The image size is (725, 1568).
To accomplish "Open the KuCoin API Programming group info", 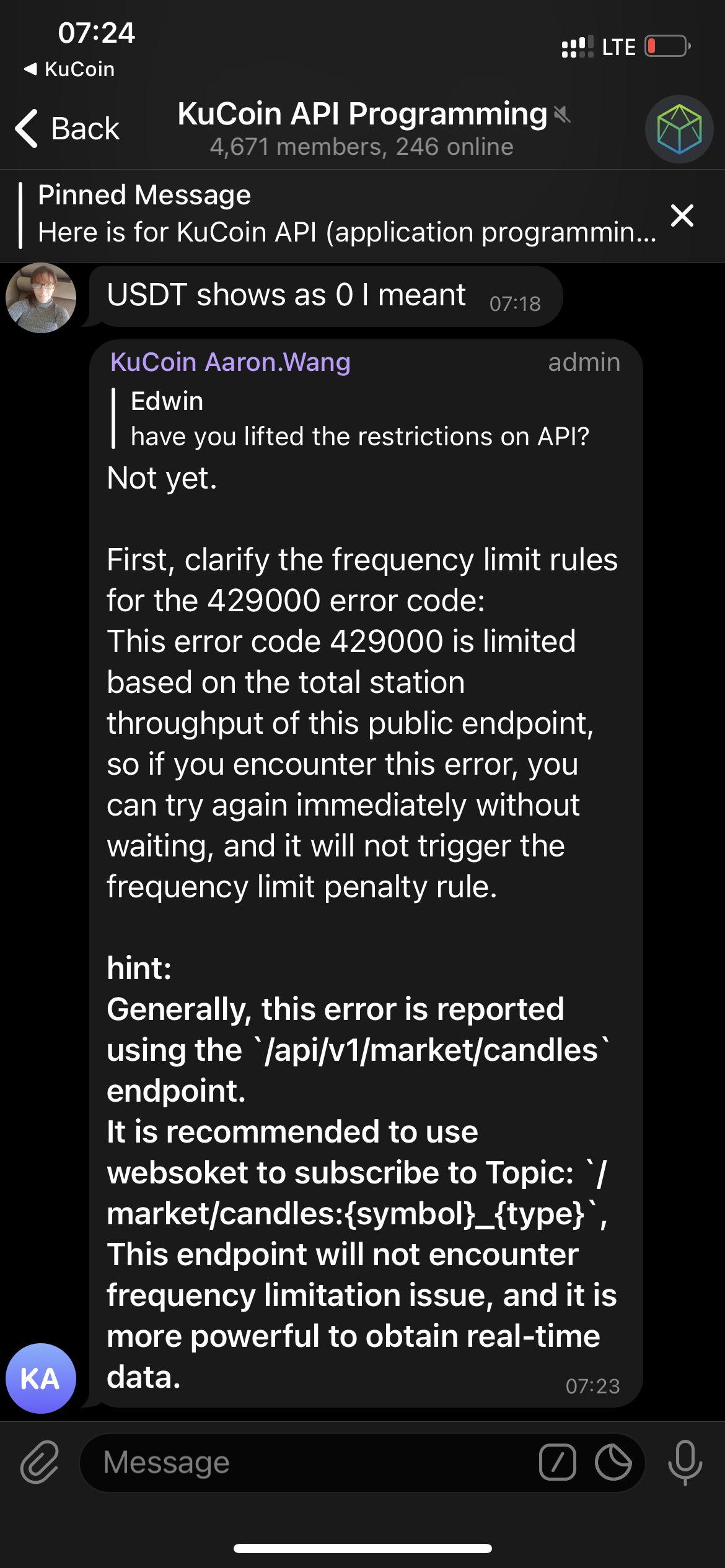I will [362, 129].
